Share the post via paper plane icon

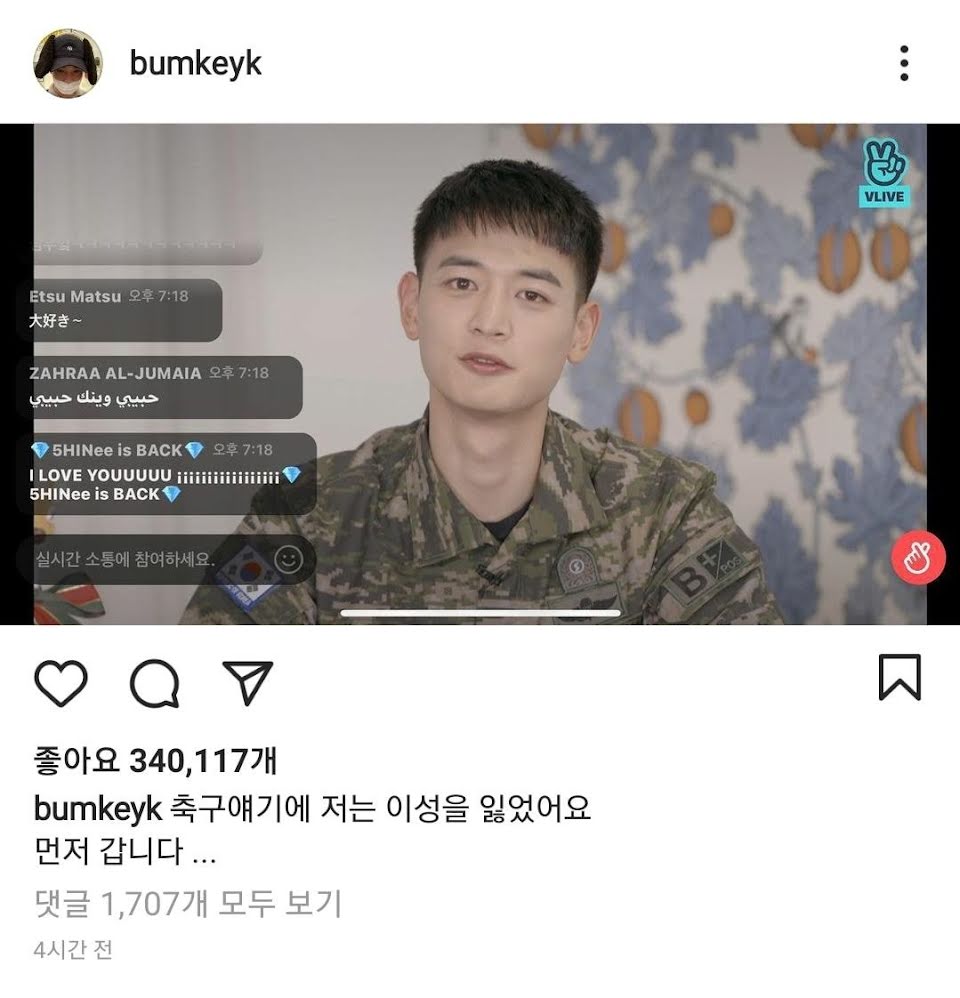coord(248,682)
